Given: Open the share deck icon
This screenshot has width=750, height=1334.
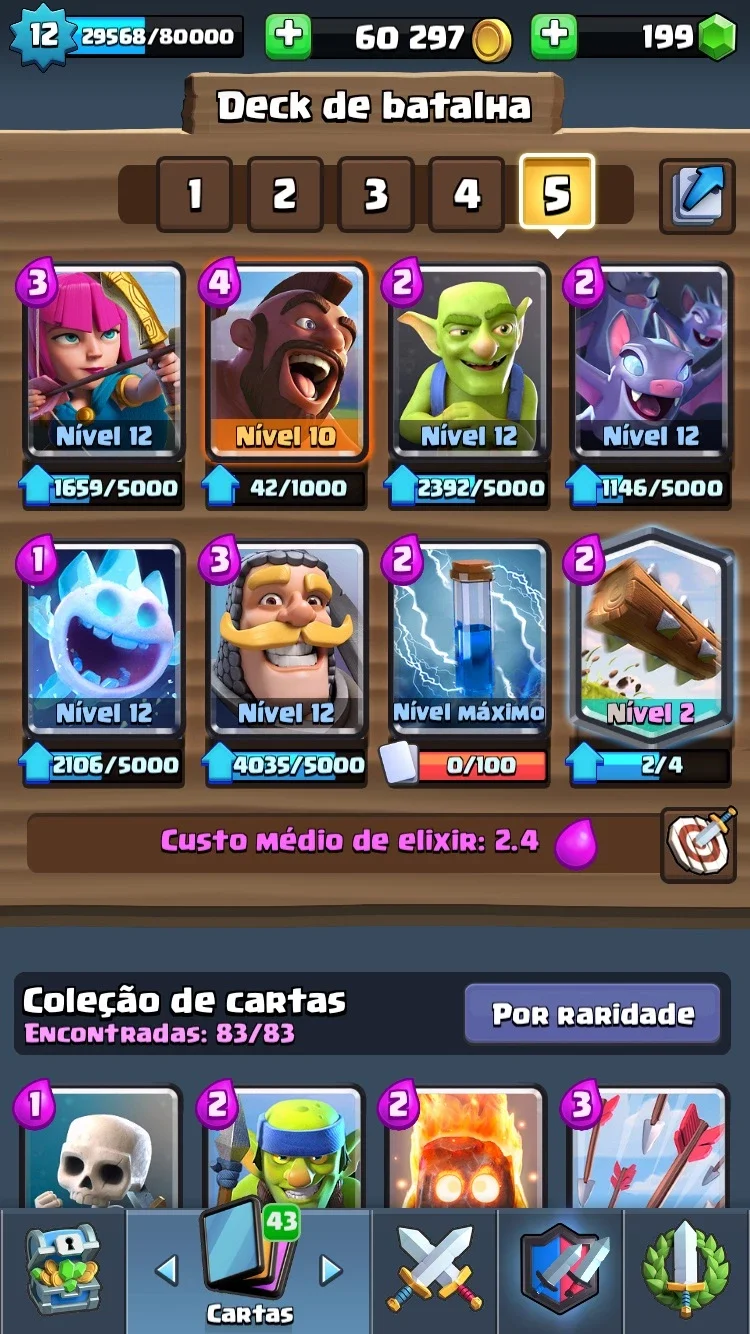Looking at the screenshot, I should [697, 195].
